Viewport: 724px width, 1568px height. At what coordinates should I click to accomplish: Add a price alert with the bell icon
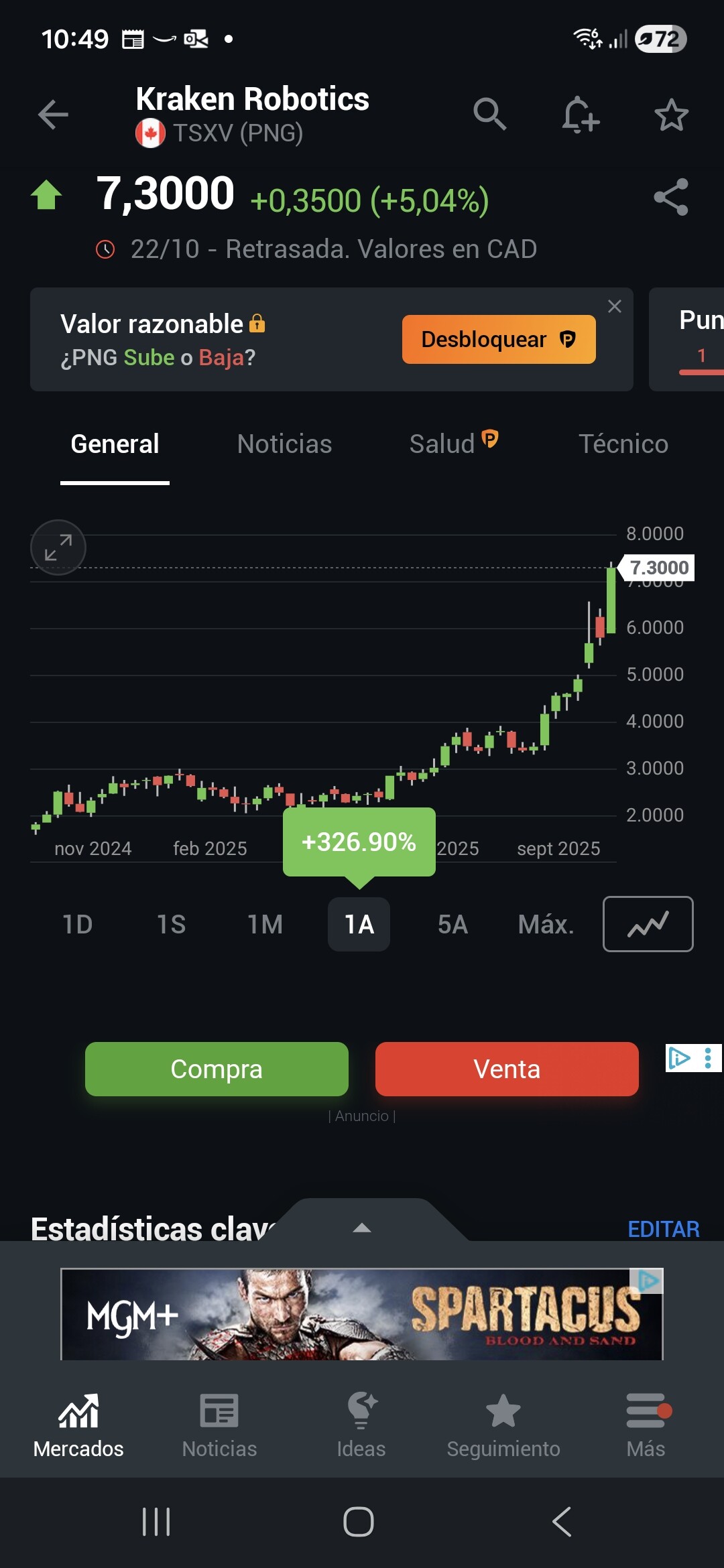click(x=580, y=115)
